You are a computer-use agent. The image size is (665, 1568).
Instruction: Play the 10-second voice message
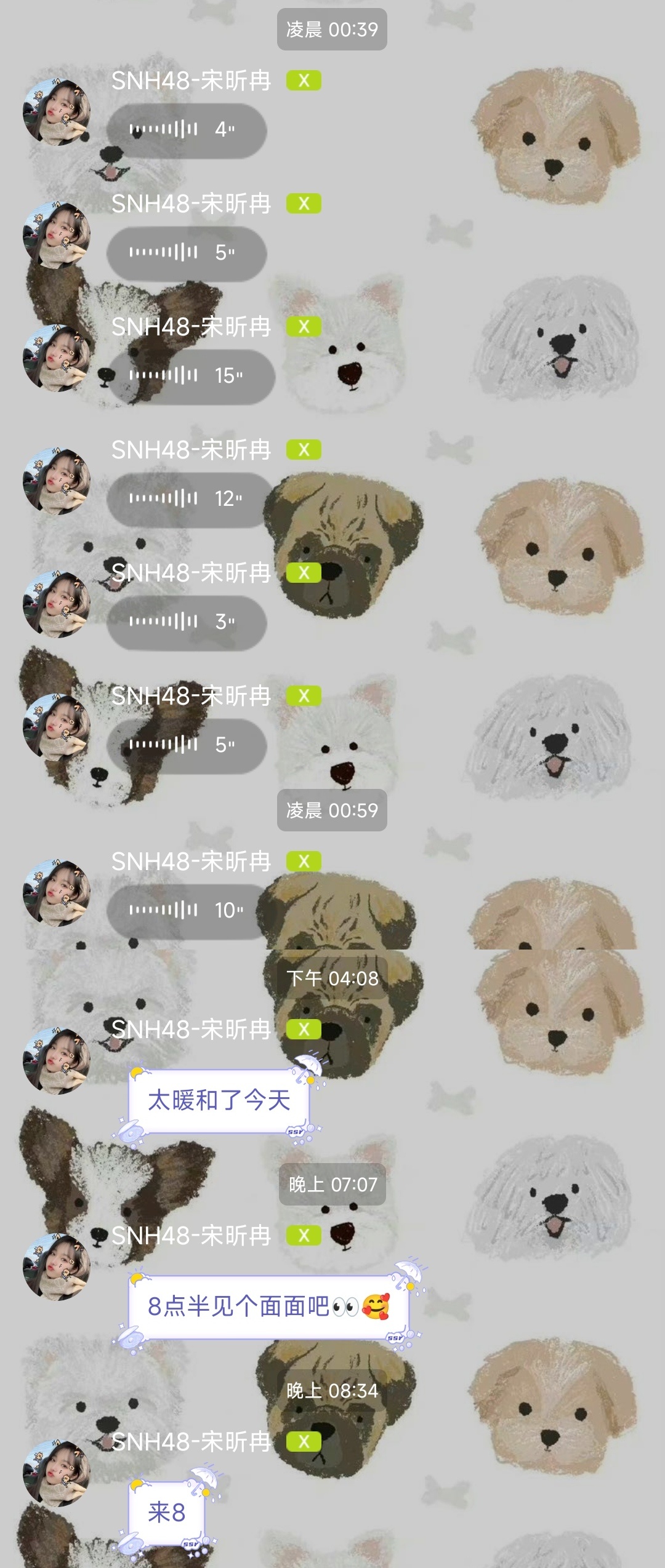(x=188, y=911)
